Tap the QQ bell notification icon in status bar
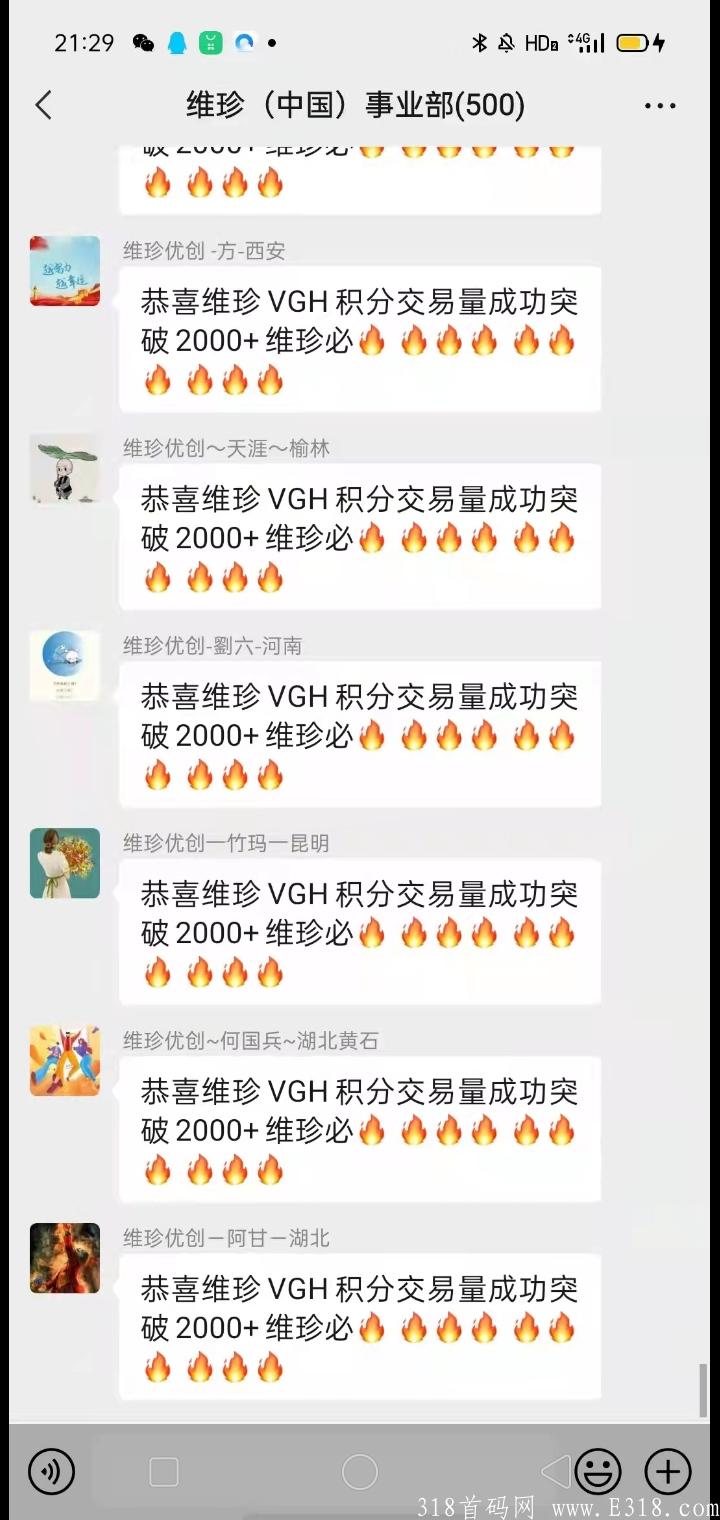The width and height of the screenshot is (720, 1520). 176,43
